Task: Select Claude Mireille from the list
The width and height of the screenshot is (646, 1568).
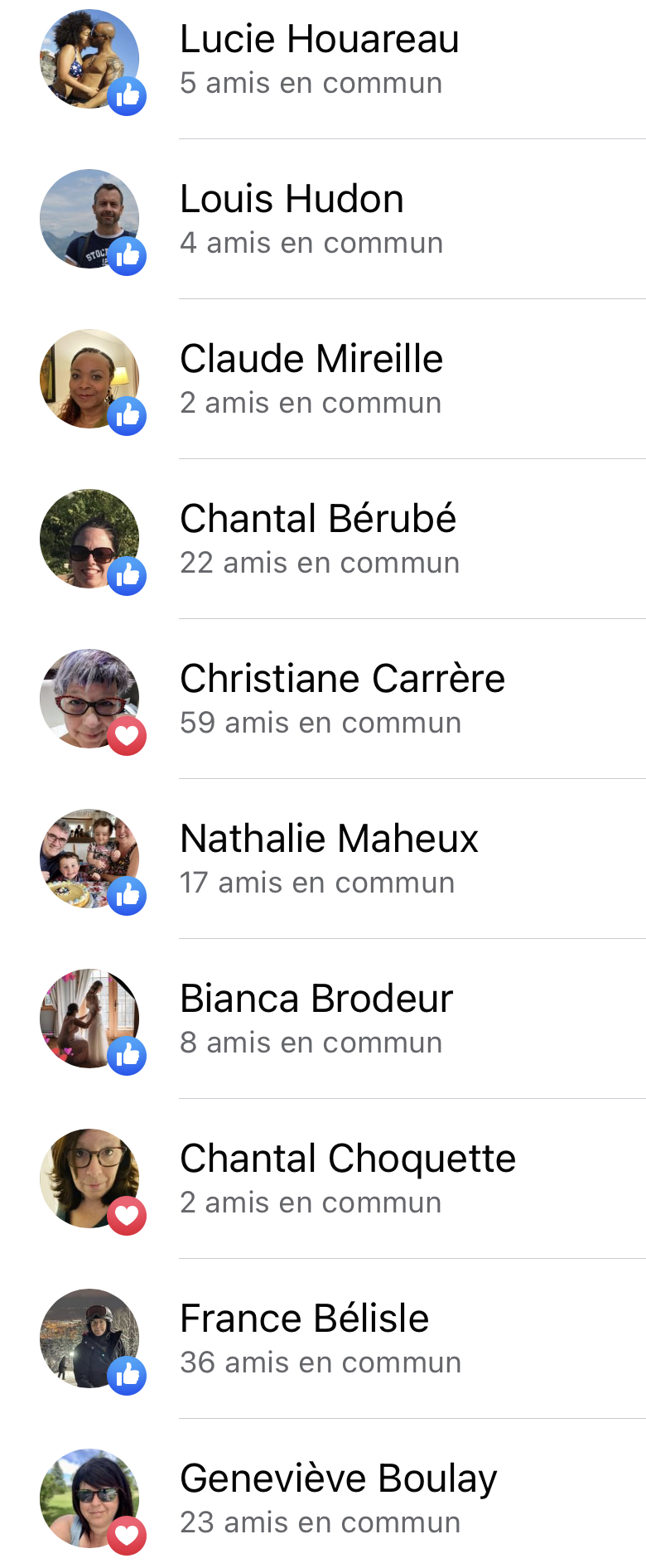Action: coord(311,360)
